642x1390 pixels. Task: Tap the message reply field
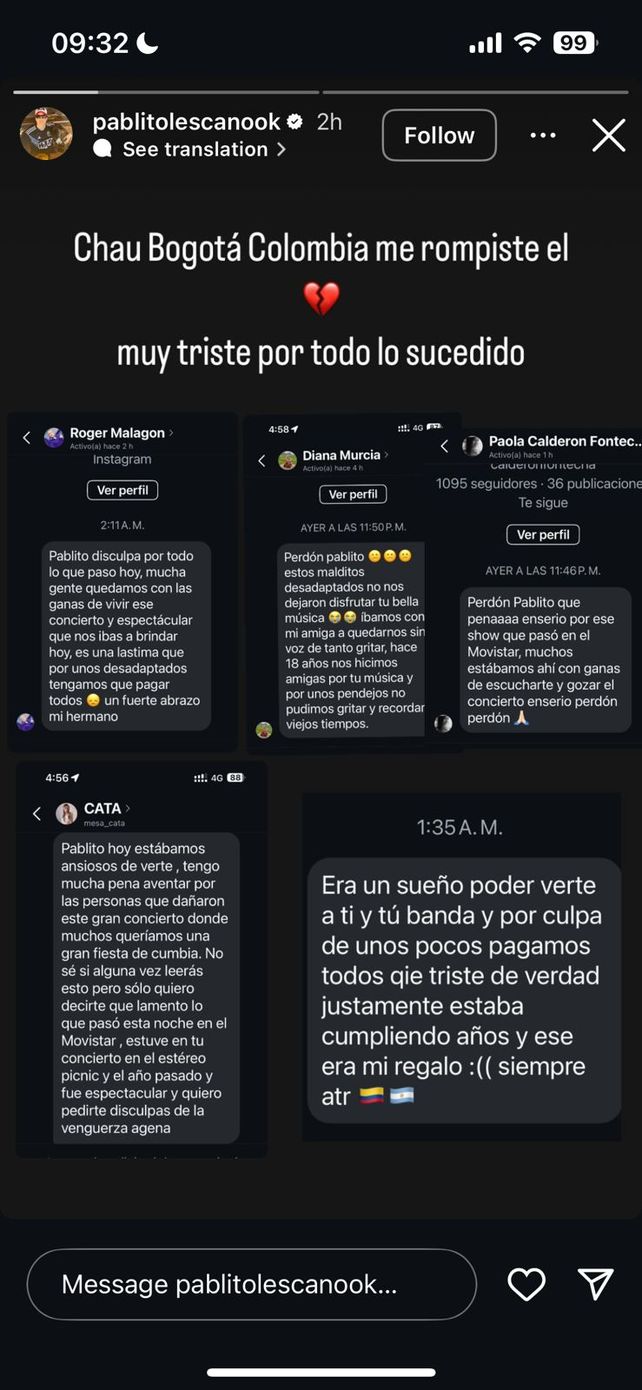[x=251, y=1284]
